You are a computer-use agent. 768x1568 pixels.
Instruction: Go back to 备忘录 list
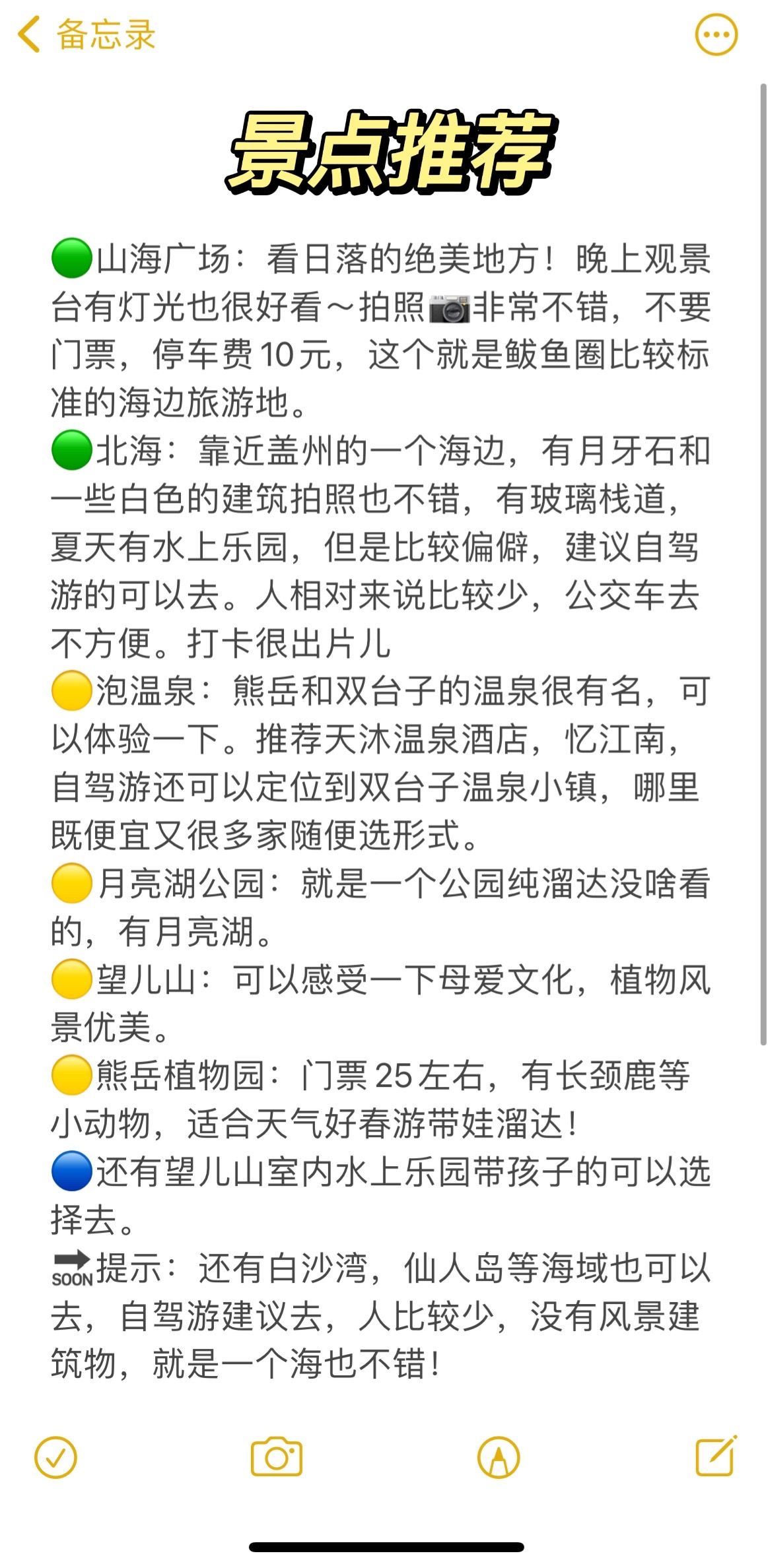coord(86,34)
